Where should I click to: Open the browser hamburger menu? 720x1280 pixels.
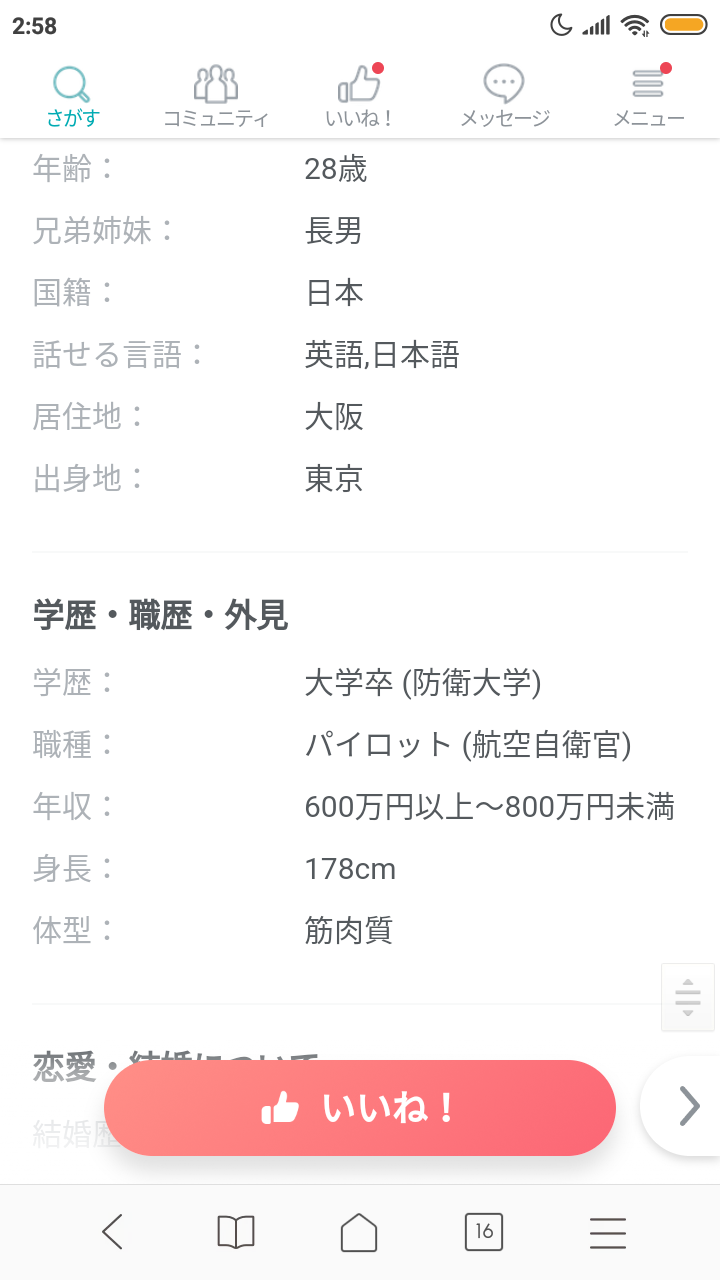coord(608,1232)
